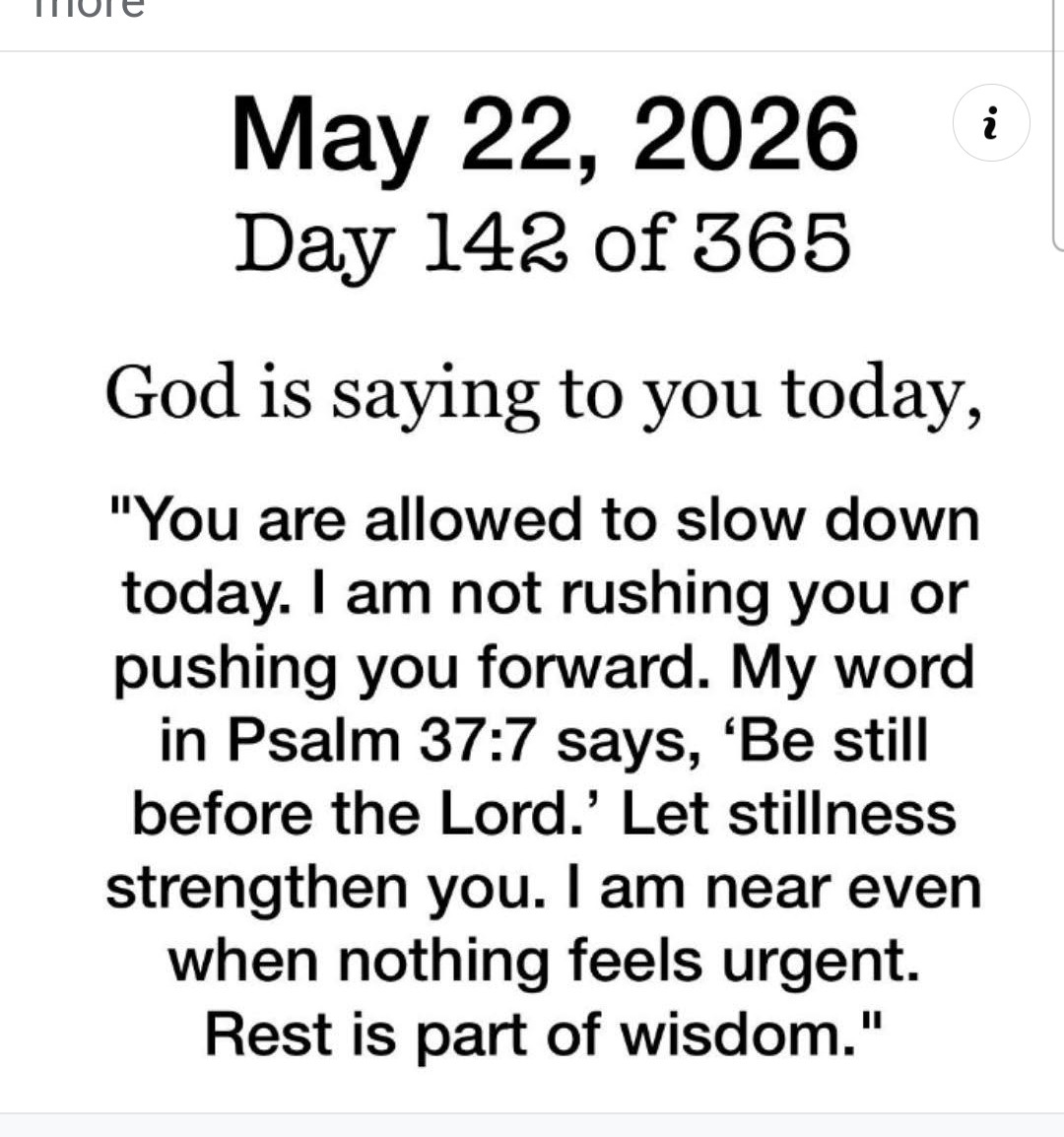Tap the info icon on the image
Viewport: 1064px width, 1137px height.
click(x=991, y=122)
